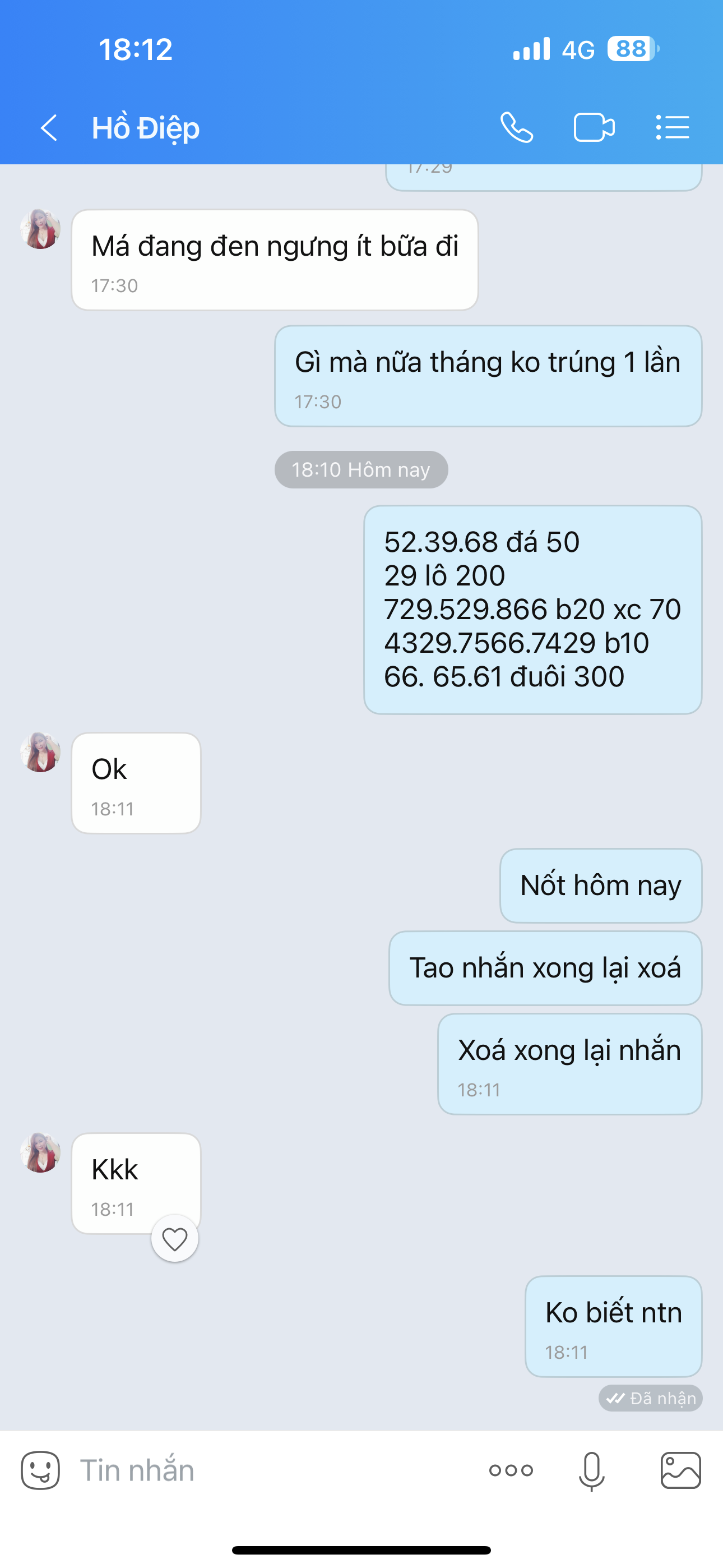
Task: Open Hồ Điệp's avatar beside Ok message
Action: [x=40, y=753]
